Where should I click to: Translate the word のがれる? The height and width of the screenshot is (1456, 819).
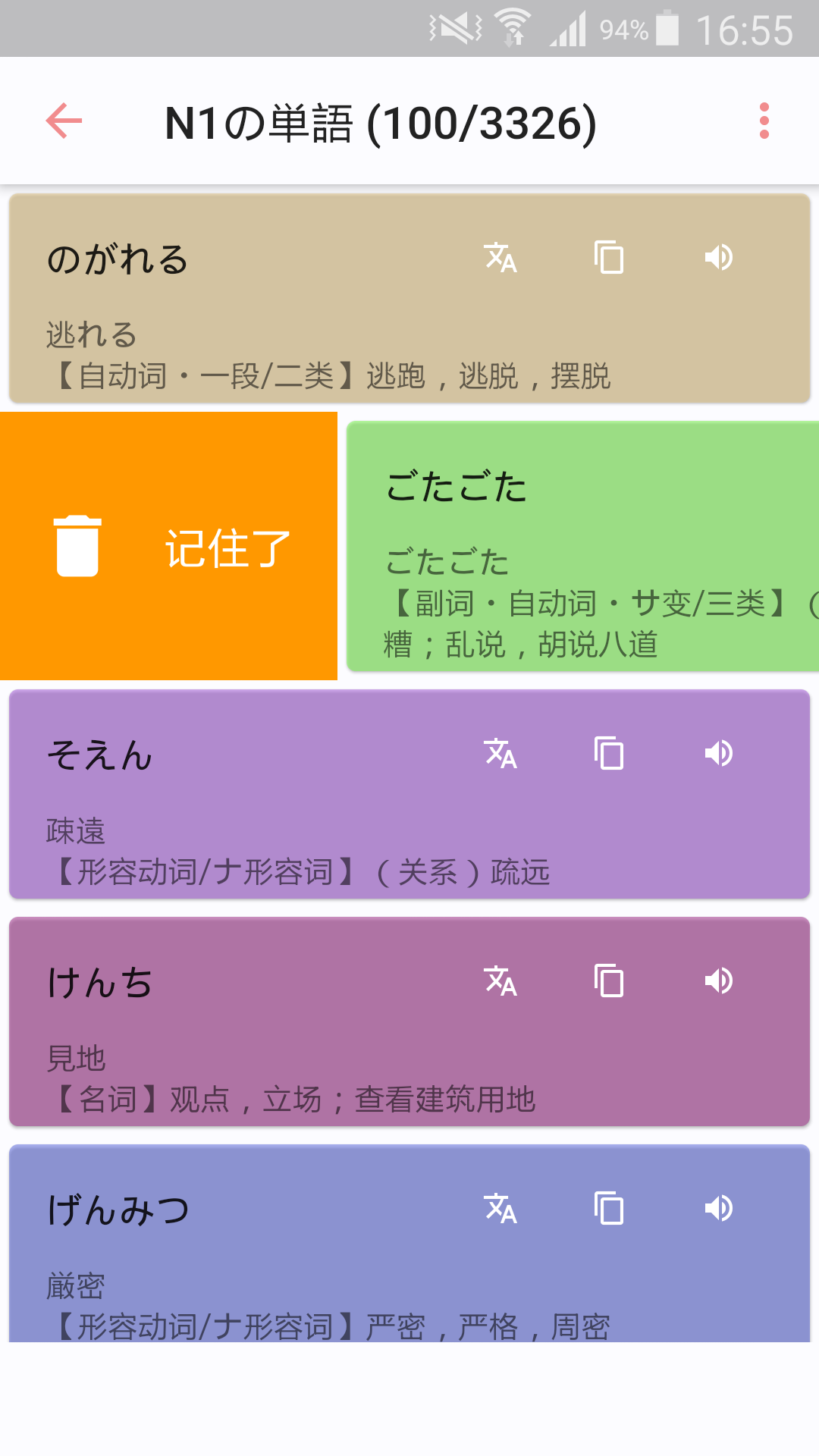tap(500, 258)
